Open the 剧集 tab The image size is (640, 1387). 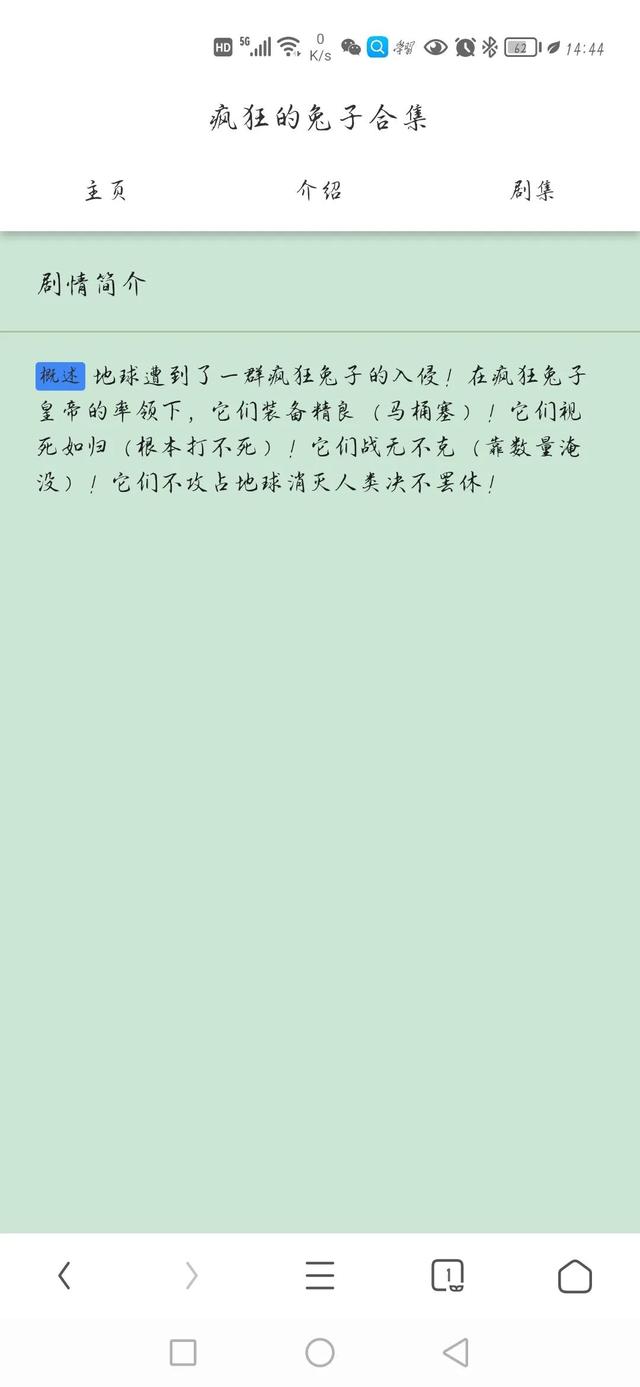point(532,191)
